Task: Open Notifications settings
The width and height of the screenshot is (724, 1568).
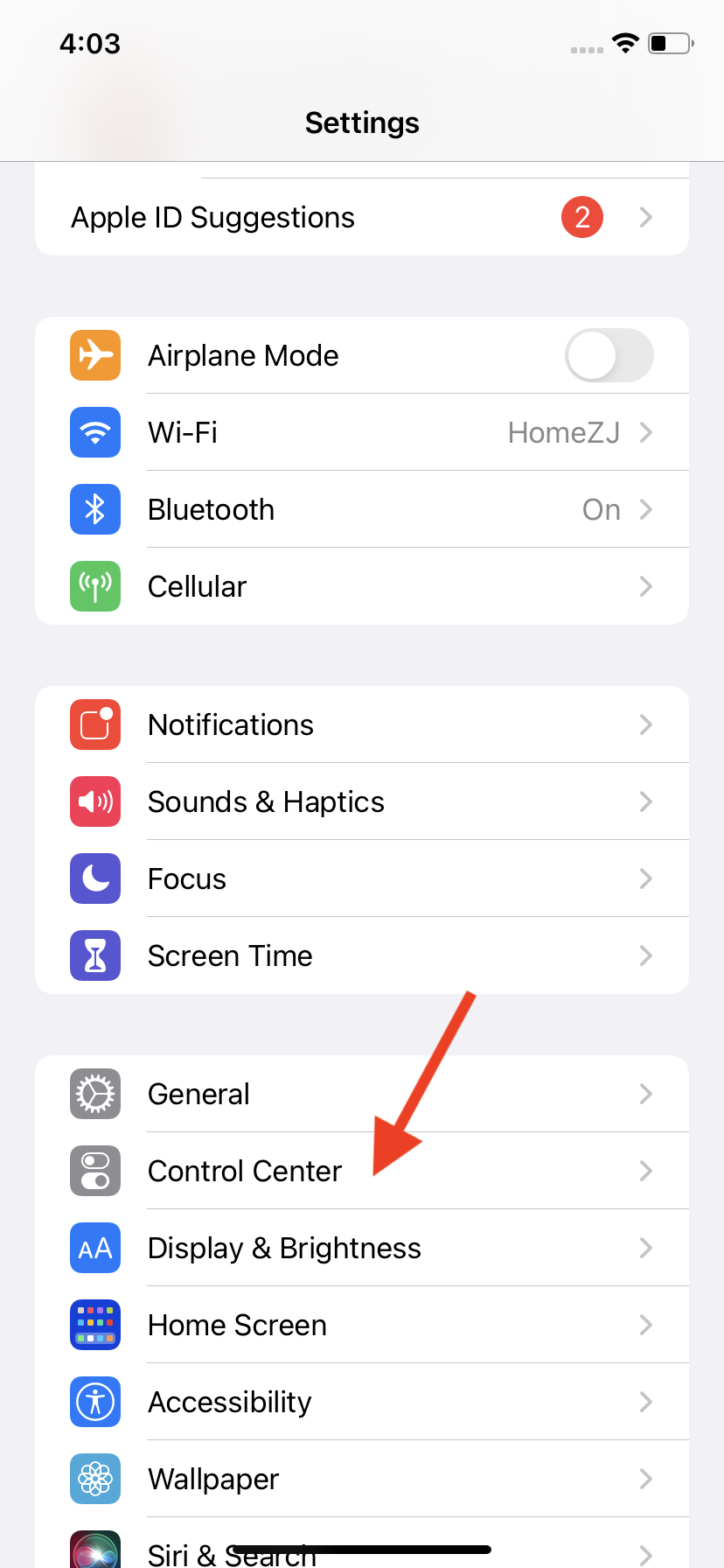Action: pos(361,725)
